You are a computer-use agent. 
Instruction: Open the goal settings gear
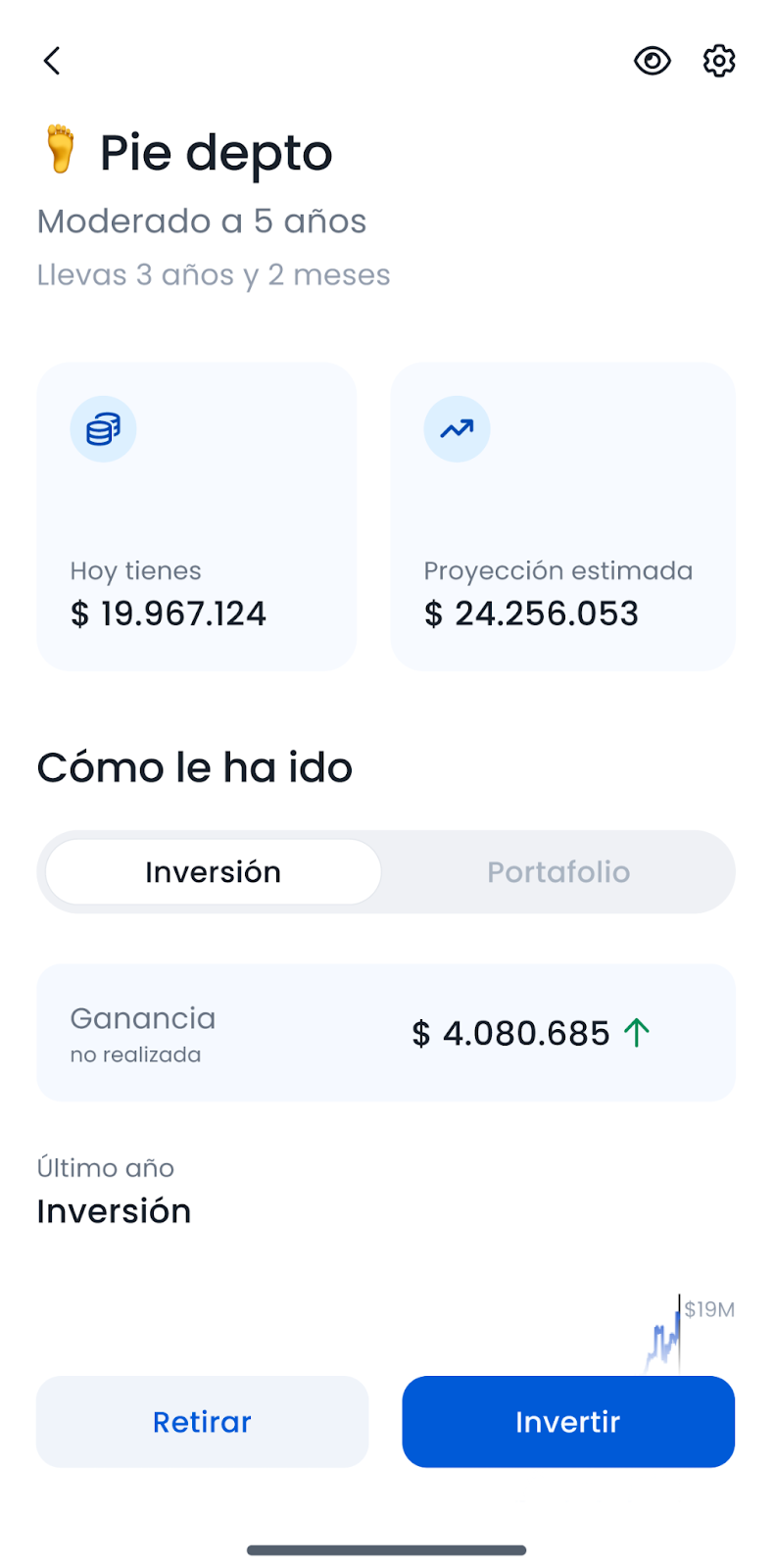tap(719, 61)
